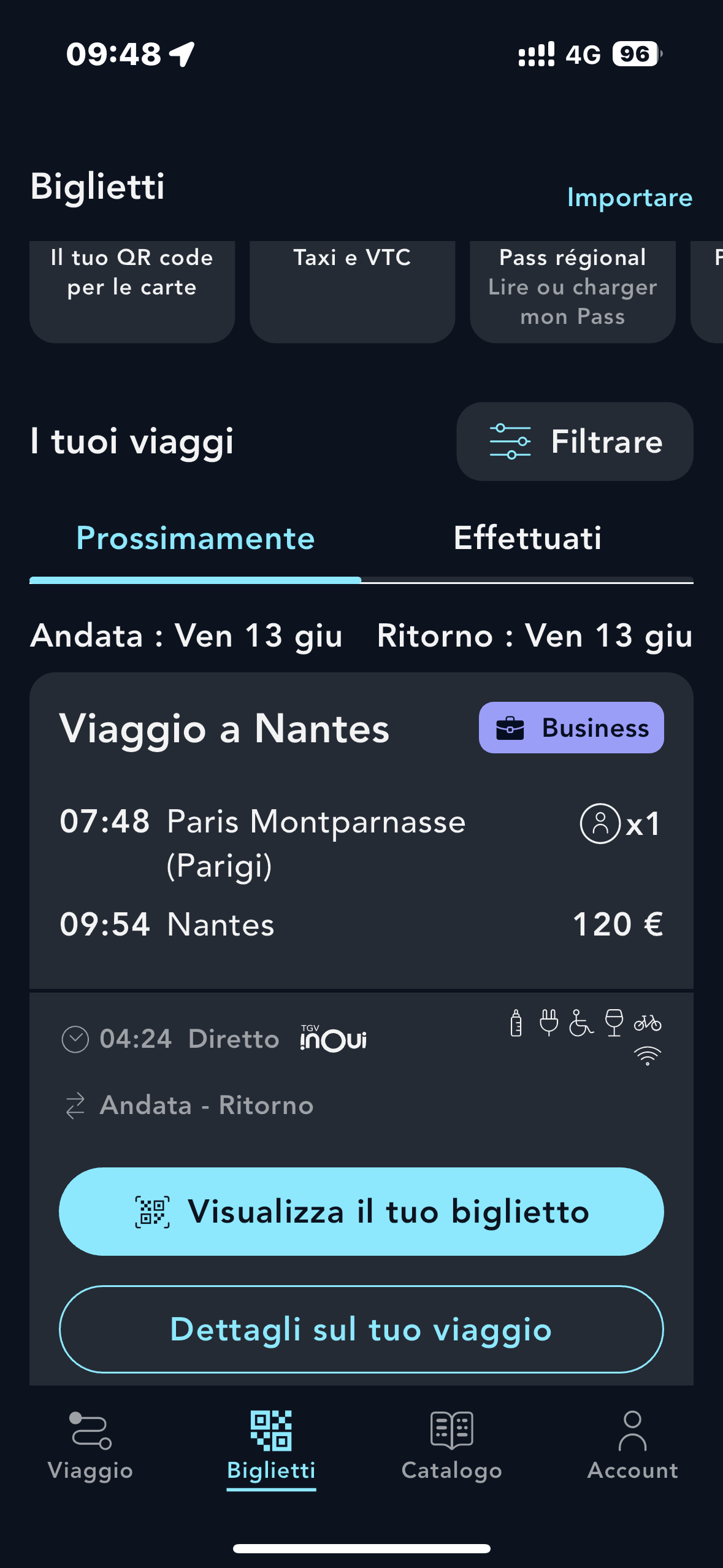Tap the Importare link
The image size is (723, 1568).
tap(629, 198)
